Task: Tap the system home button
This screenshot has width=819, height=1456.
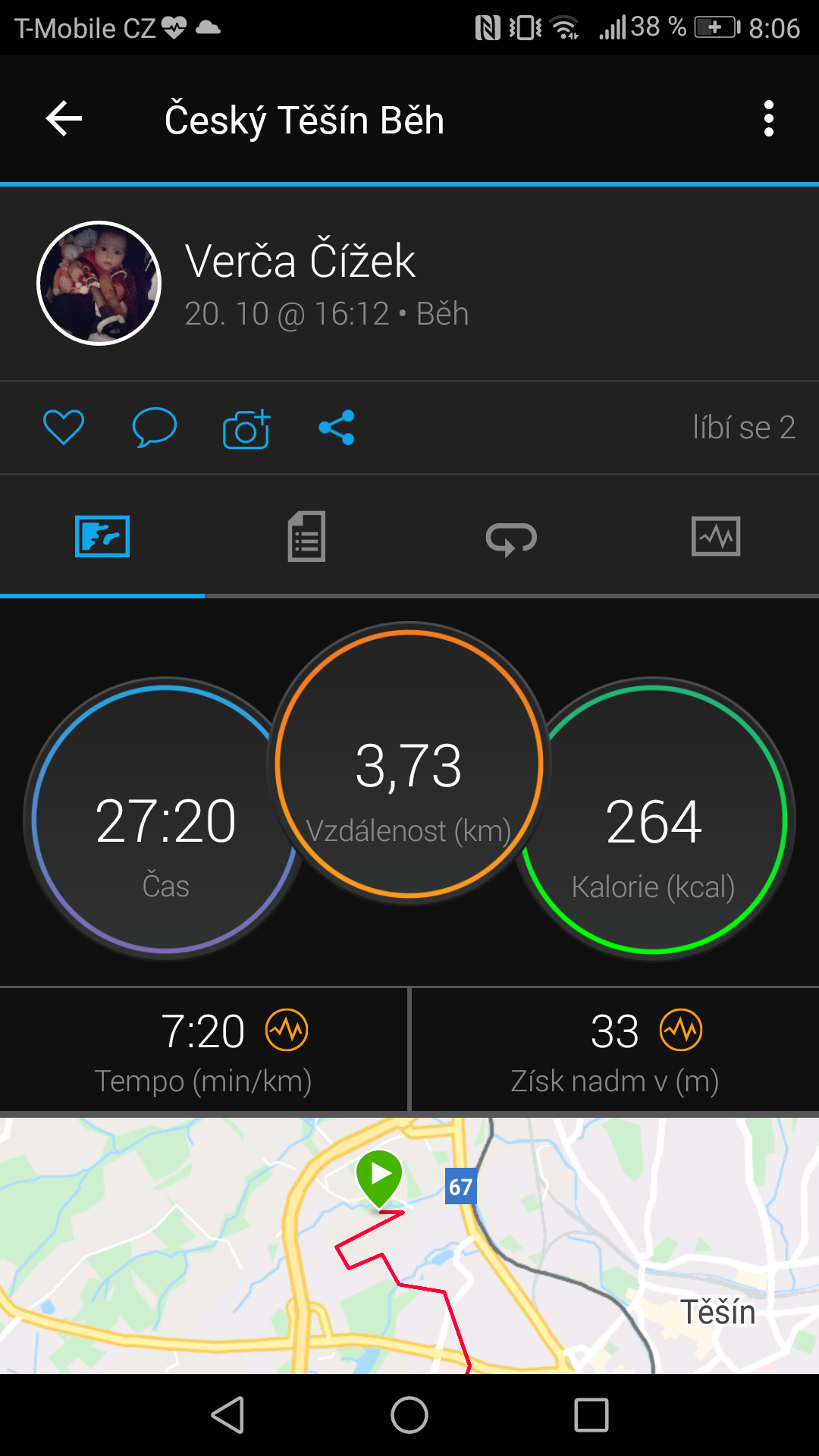Action: pos(409,1415)
